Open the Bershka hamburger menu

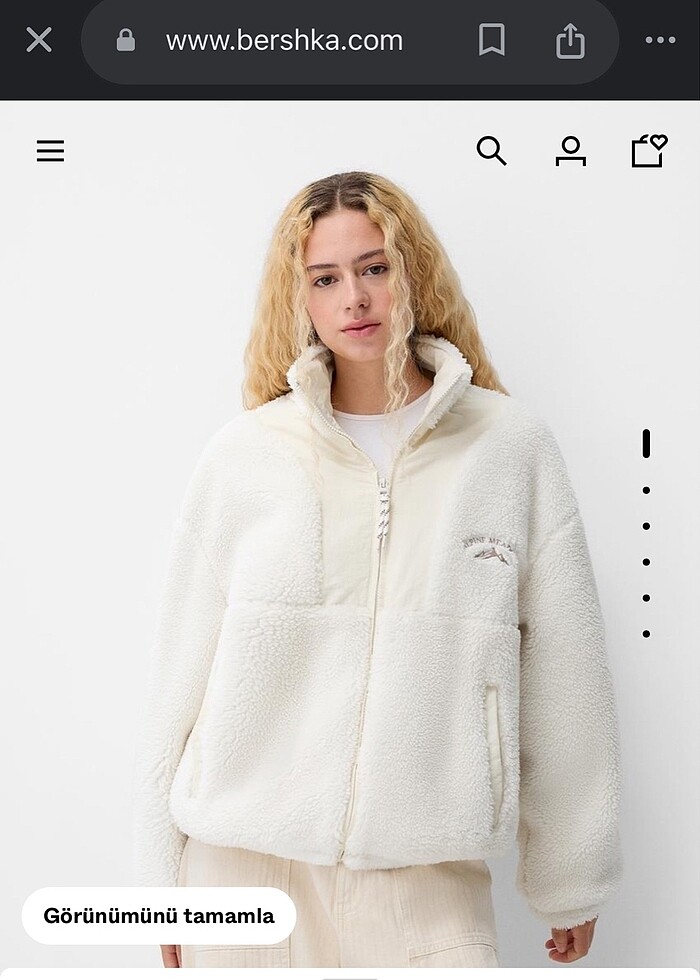[x=50, y=151]
